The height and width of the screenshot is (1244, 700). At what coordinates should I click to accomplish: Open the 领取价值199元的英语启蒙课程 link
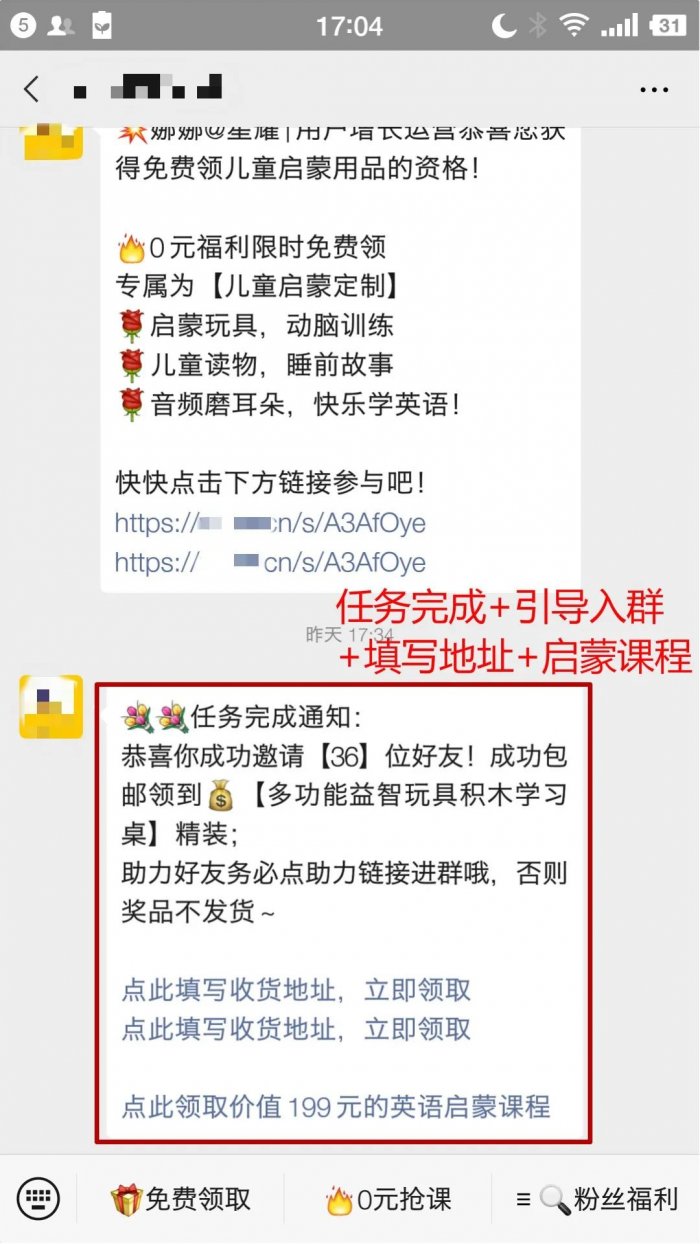[336, 1107]
